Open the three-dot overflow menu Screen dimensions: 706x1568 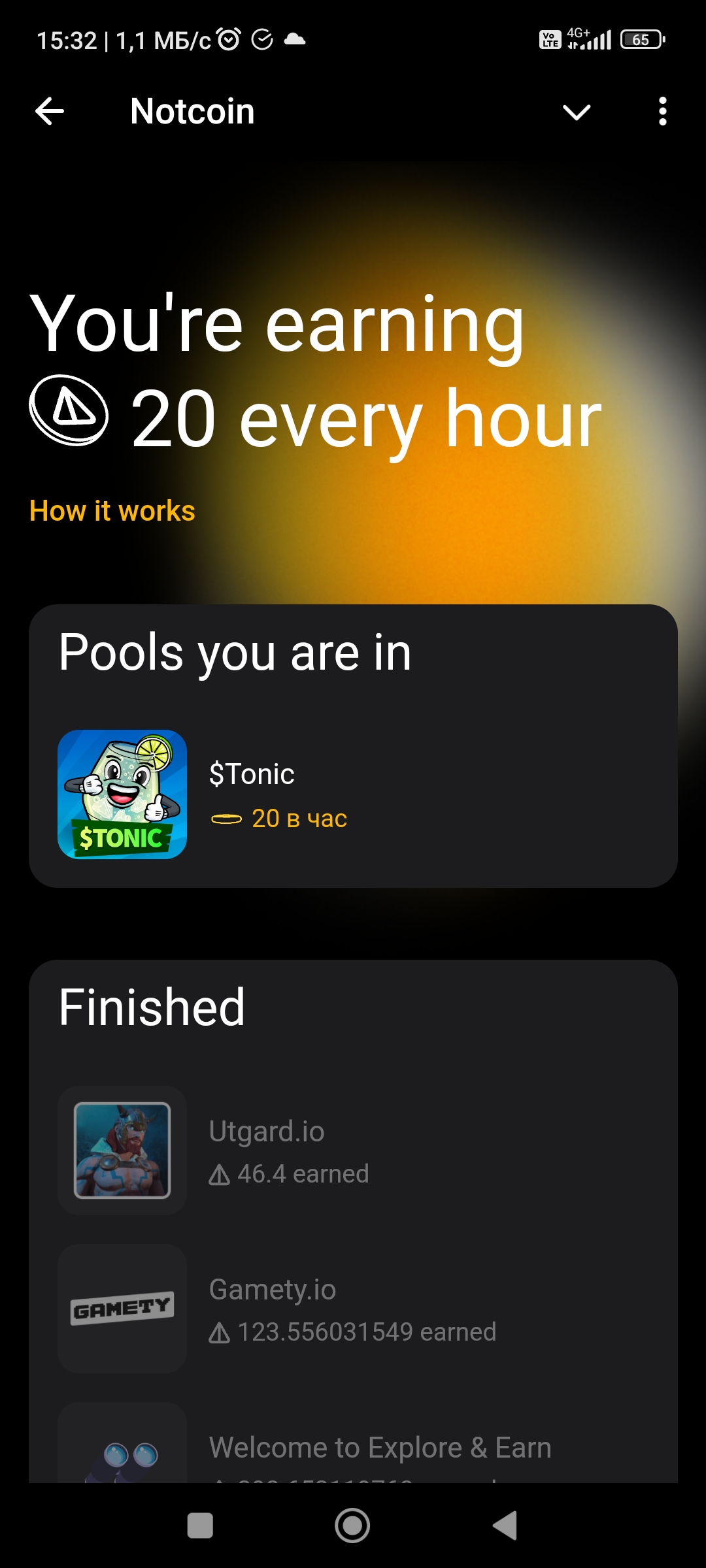(662, 111)
